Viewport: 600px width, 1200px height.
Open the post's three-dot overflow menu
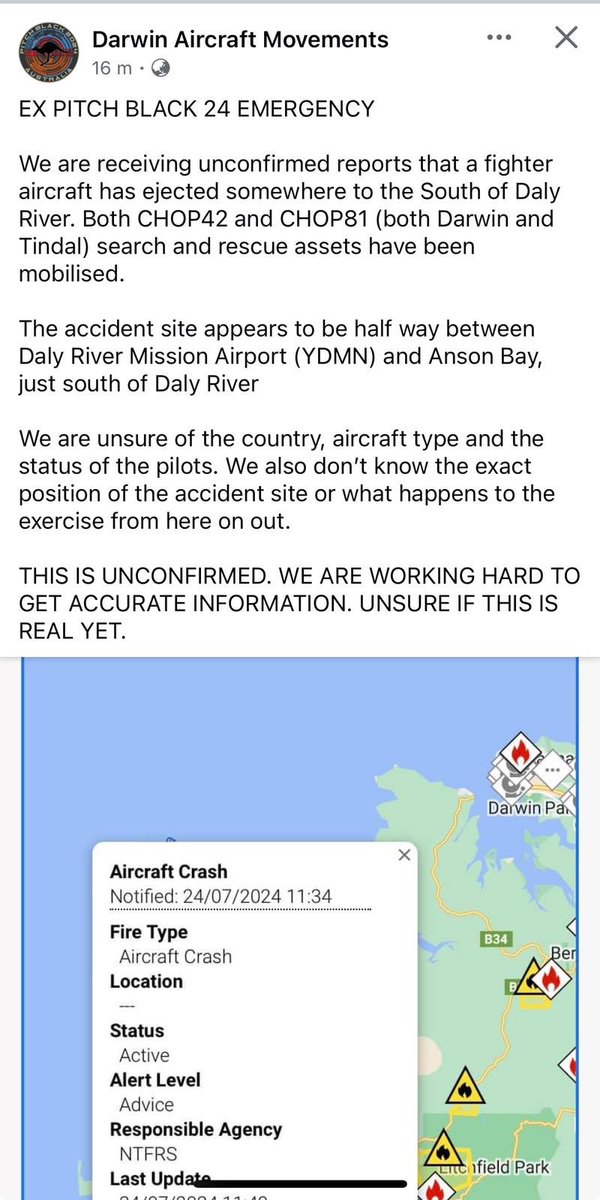[499, 38]
